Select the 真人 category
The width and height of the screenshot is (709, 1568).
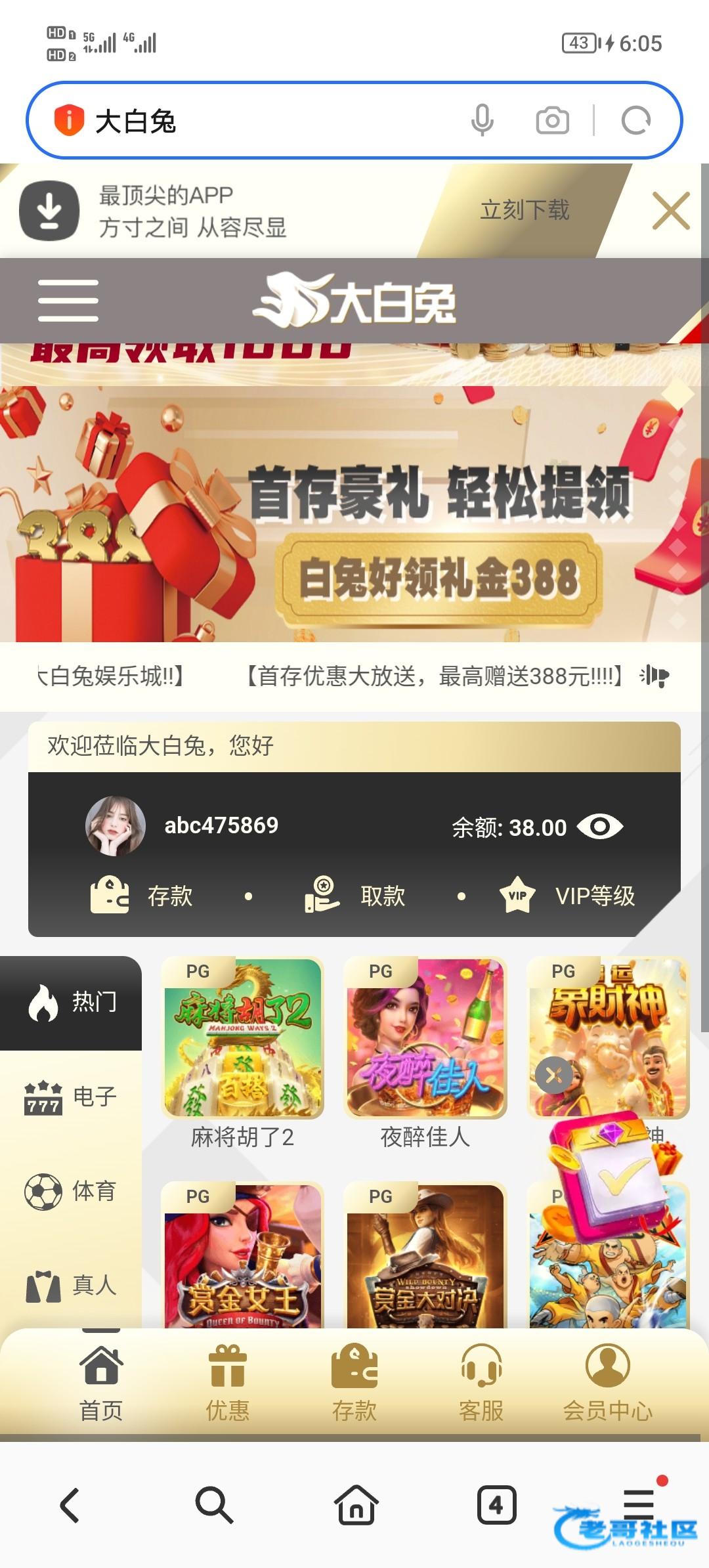pos(71,1285)
